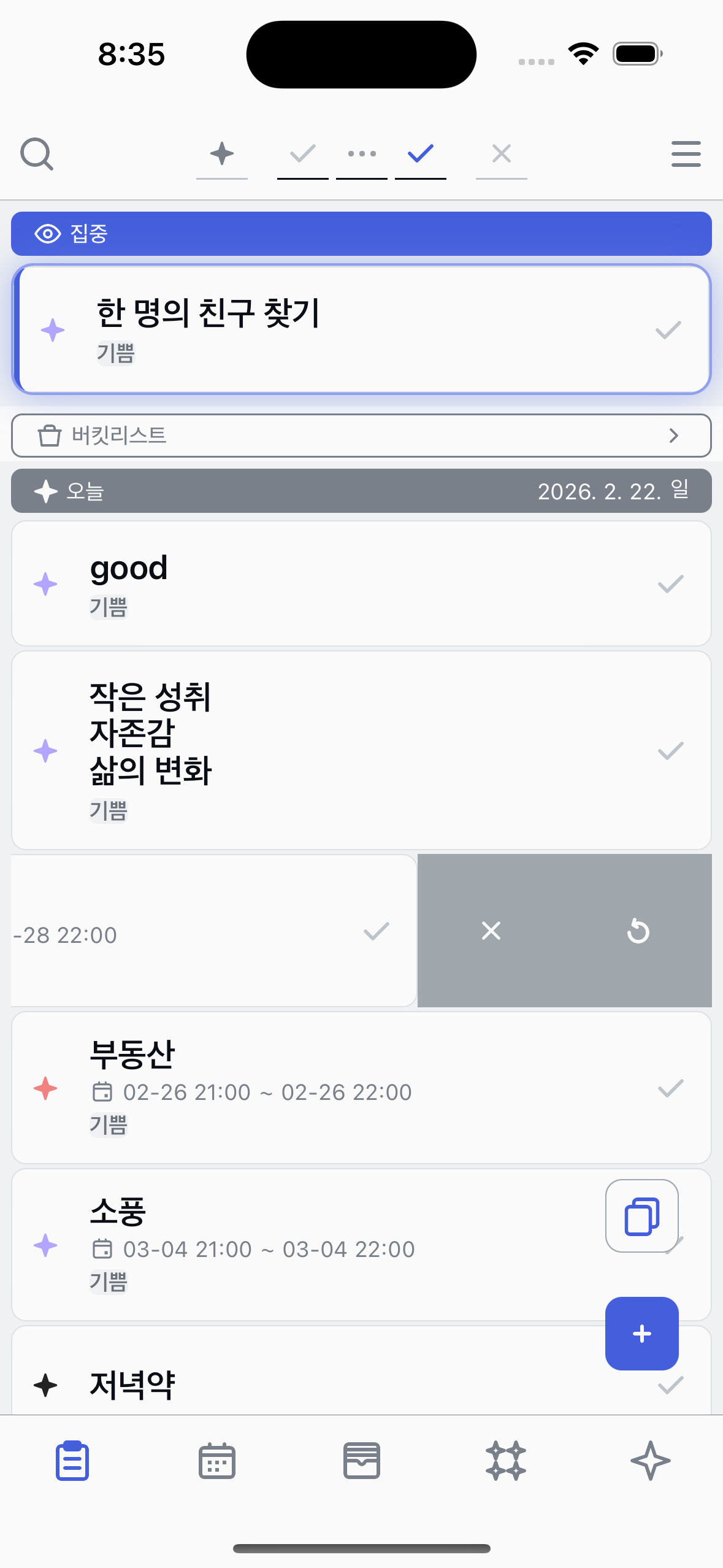
Task: Tap the reset arrow on the swiped task
Action: coord(638,931)
